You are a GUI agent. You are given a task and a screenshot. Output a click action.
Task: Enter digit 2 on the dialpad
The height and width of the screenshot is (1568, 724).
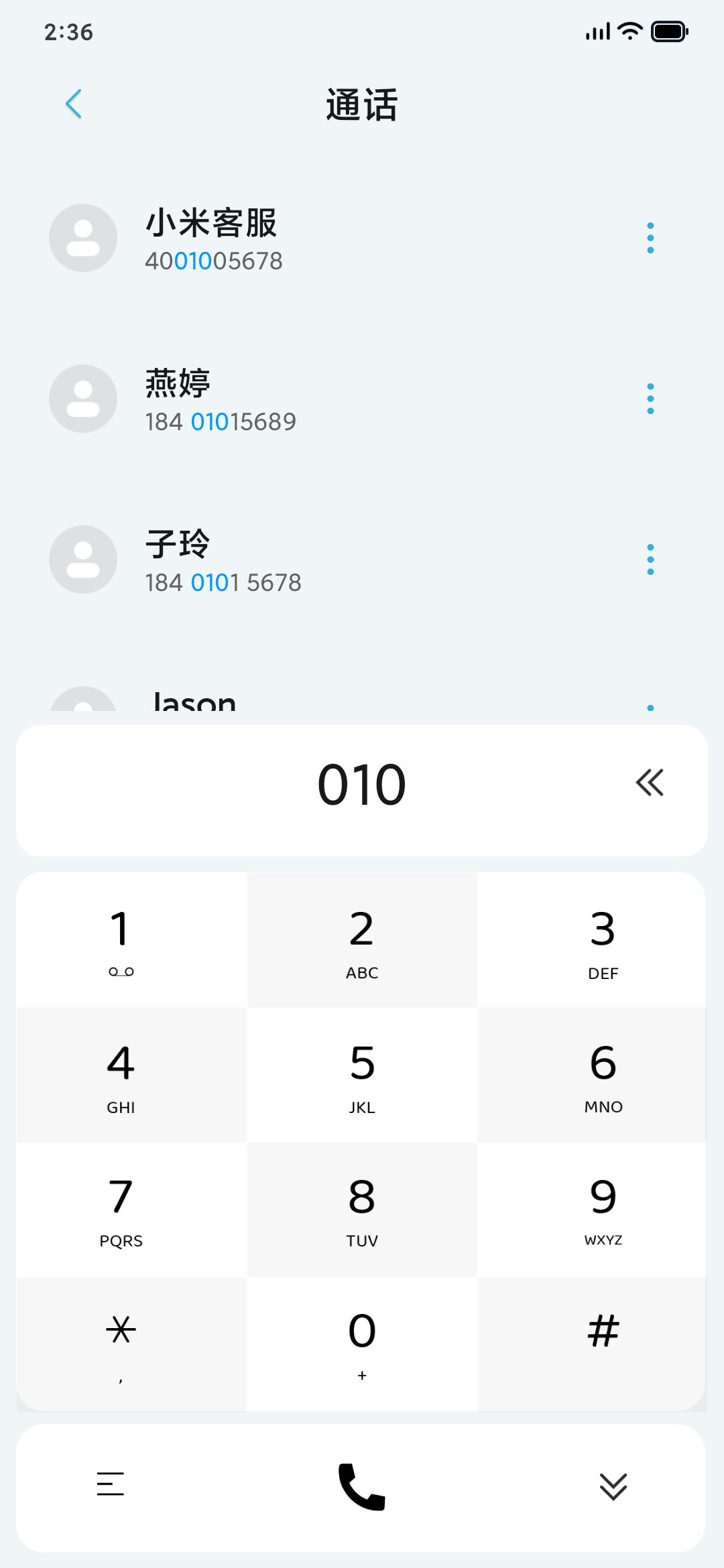pyautogui.click(x=362, y=939)
